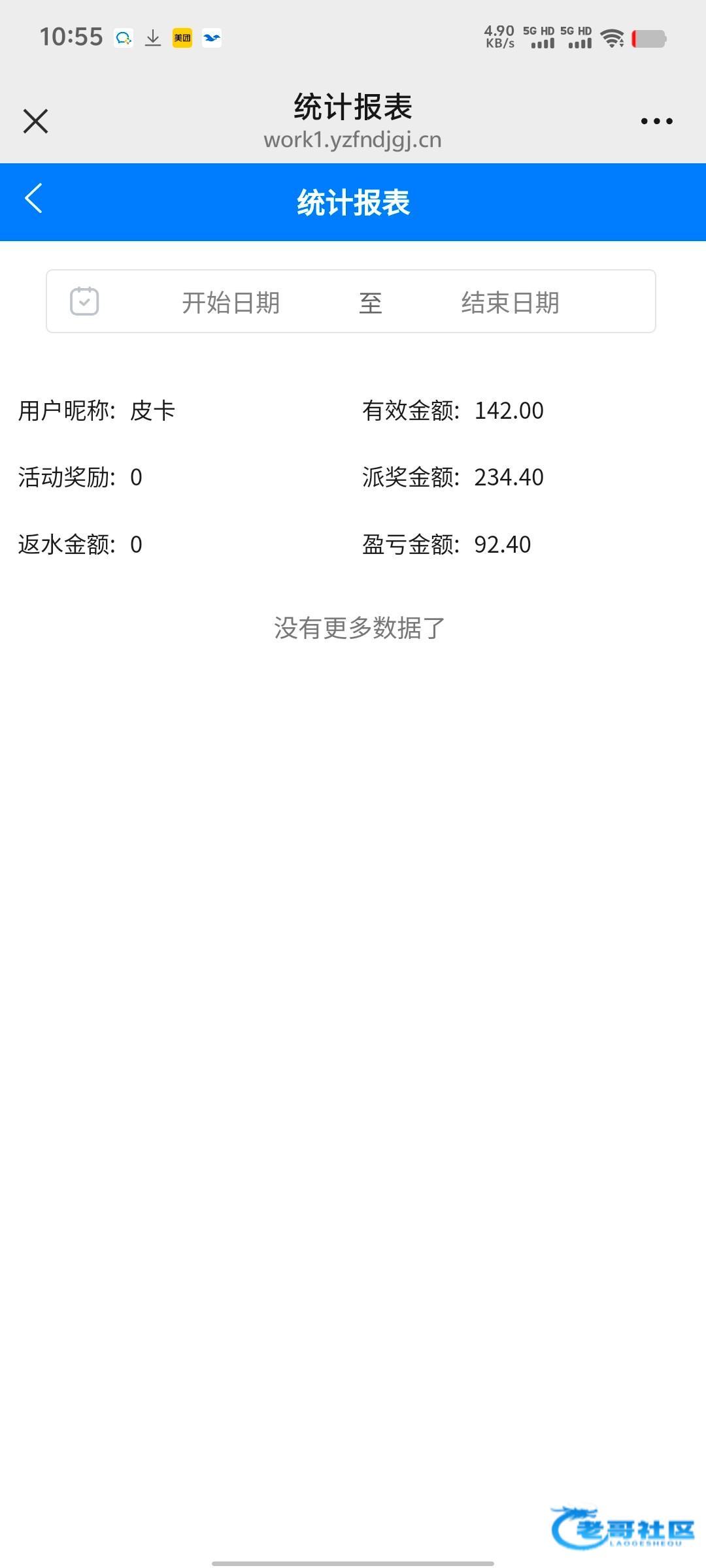Screen dimensions: 706x1568
Task: Select the 开始日期 start date field
Action: [x=231, y=303]
